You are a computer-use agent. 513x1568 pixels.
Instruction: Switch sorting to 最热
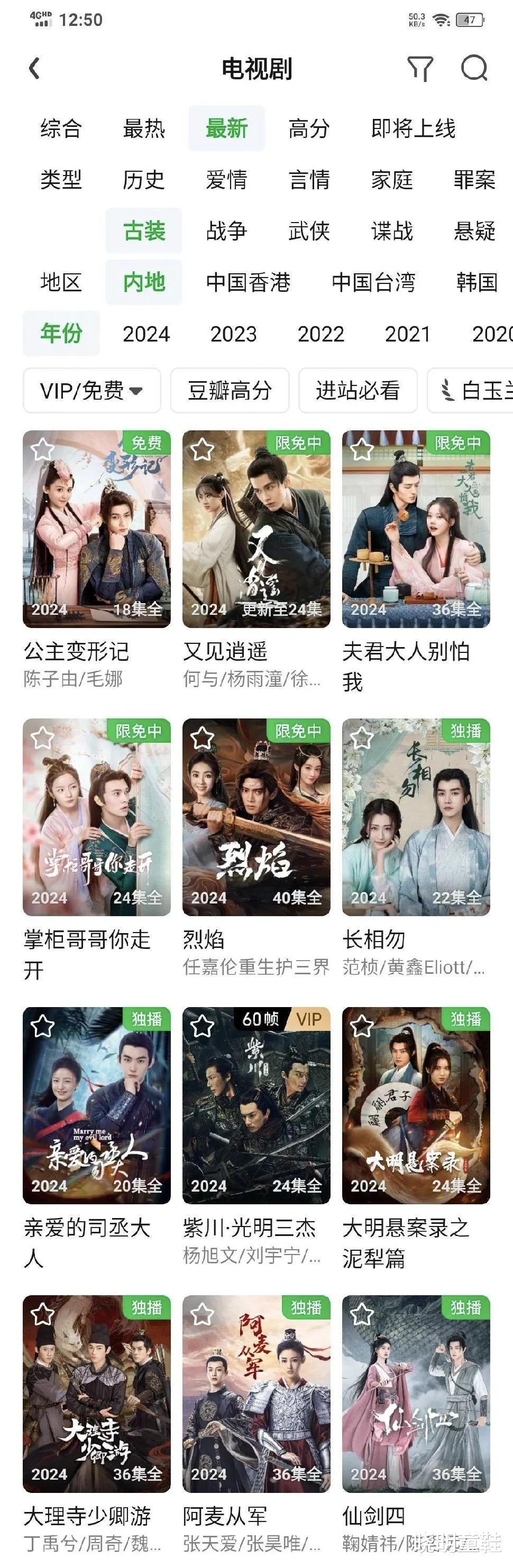tap(144, 128)
